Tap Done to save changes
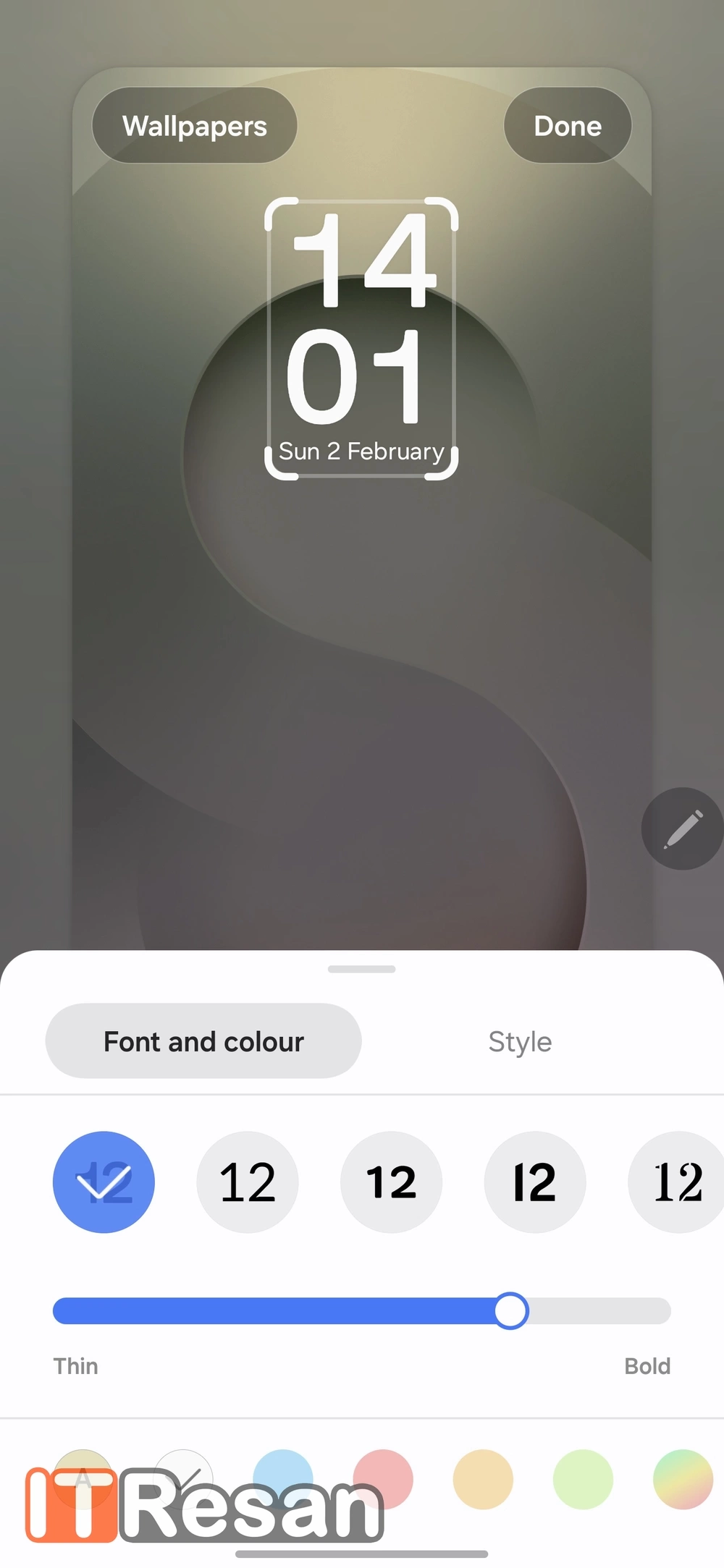724x1568 pixels. coord(567,126)
